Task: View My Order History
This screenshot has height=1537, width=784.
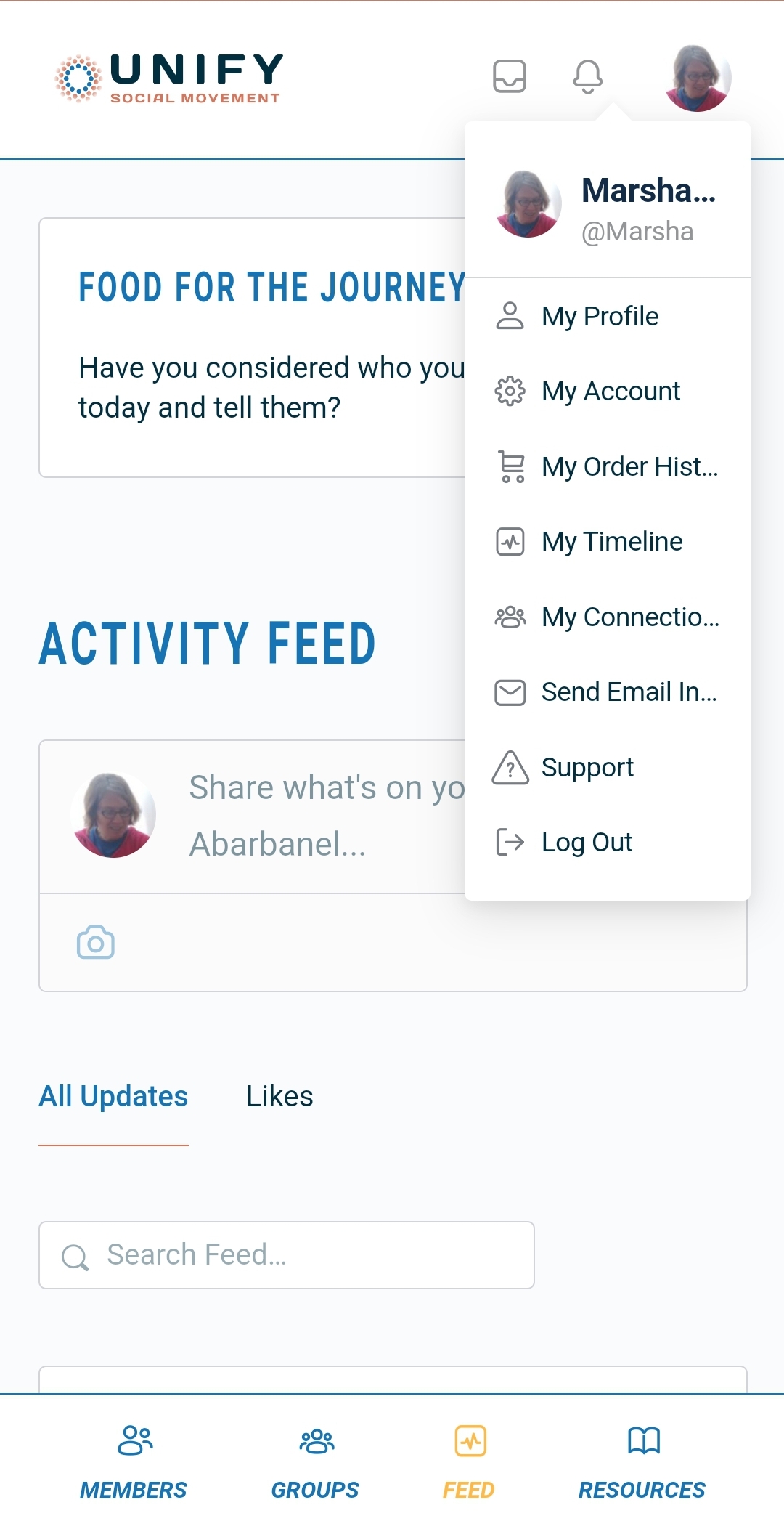Action: (x=607, y=466)
